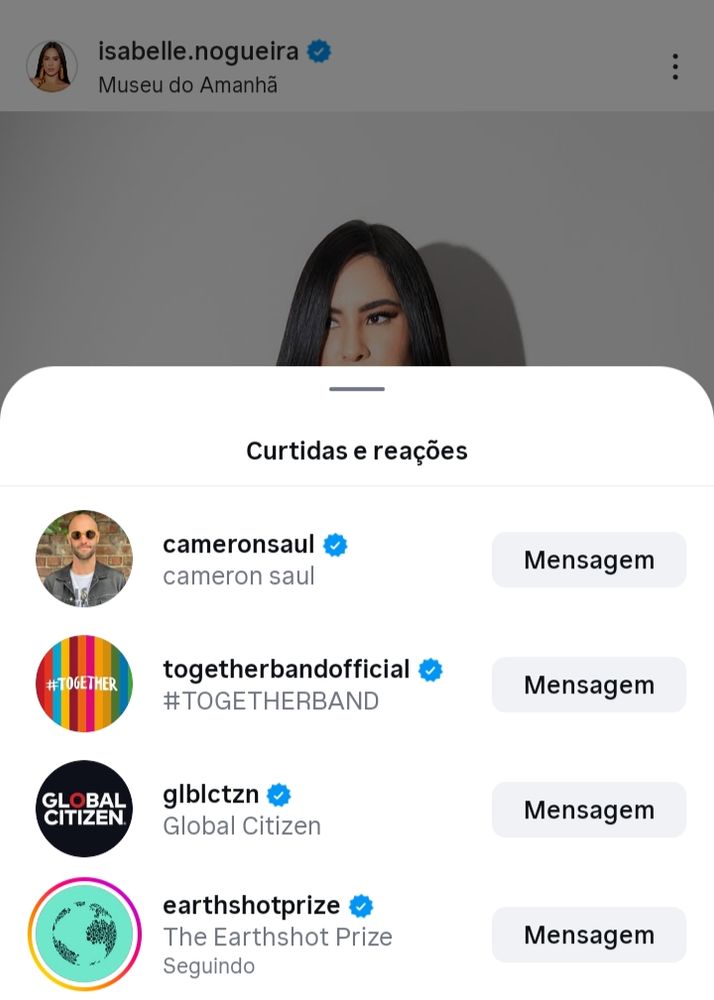The image size is (714, 1000).
Task: Open the three-dot overflow menu
Action: pyautogui.click(x=675, y=67)
